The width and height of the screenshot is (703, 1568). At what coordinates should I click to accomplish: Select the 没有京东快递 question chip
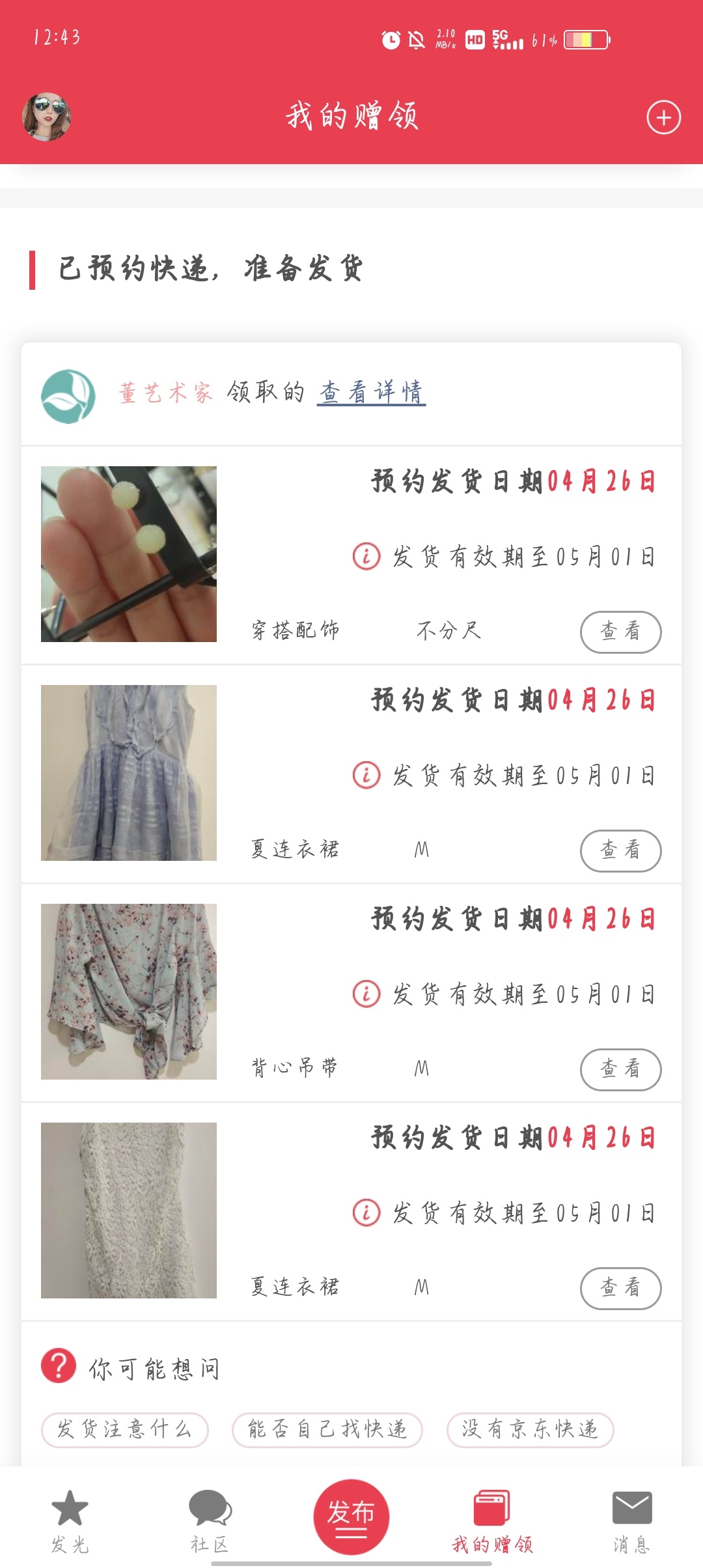530,1429
